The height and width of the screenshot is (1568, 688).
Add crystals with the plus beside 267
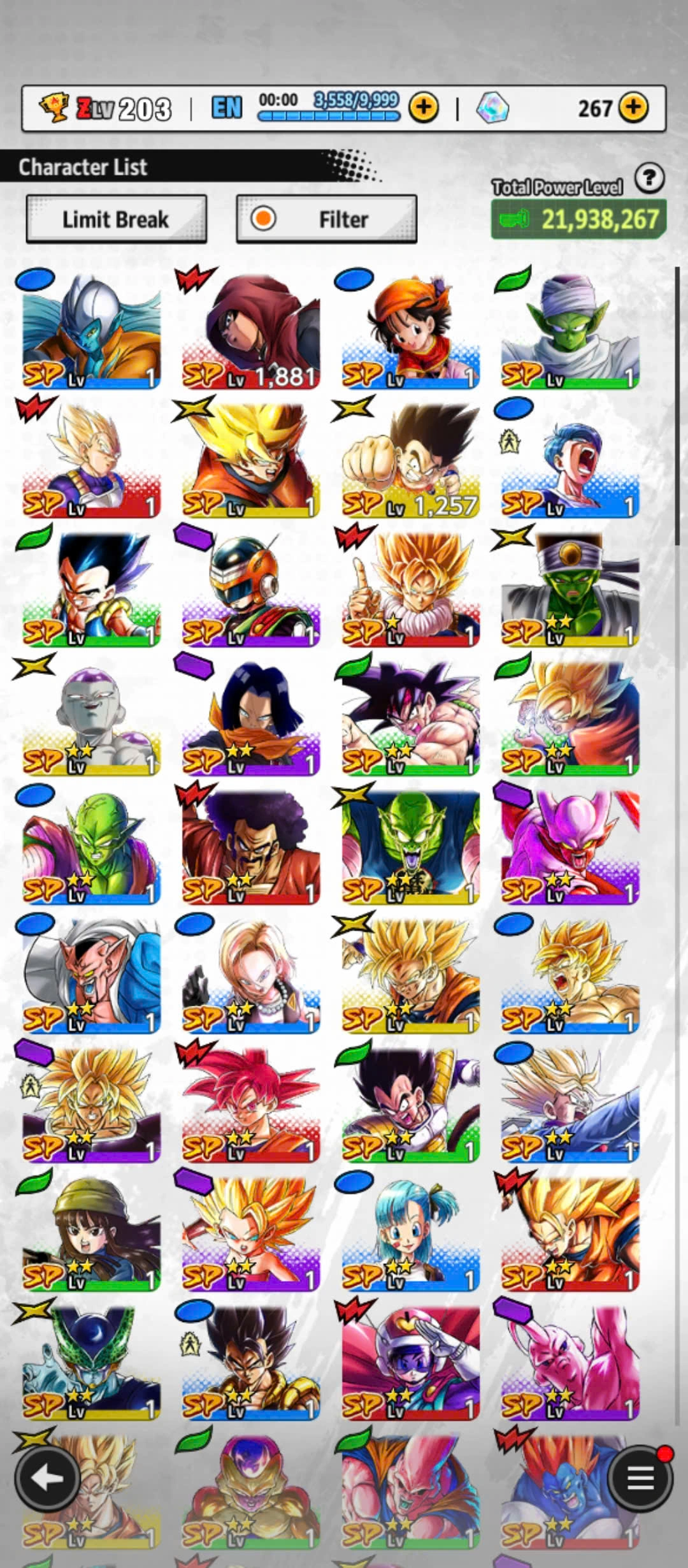point(633,108)
